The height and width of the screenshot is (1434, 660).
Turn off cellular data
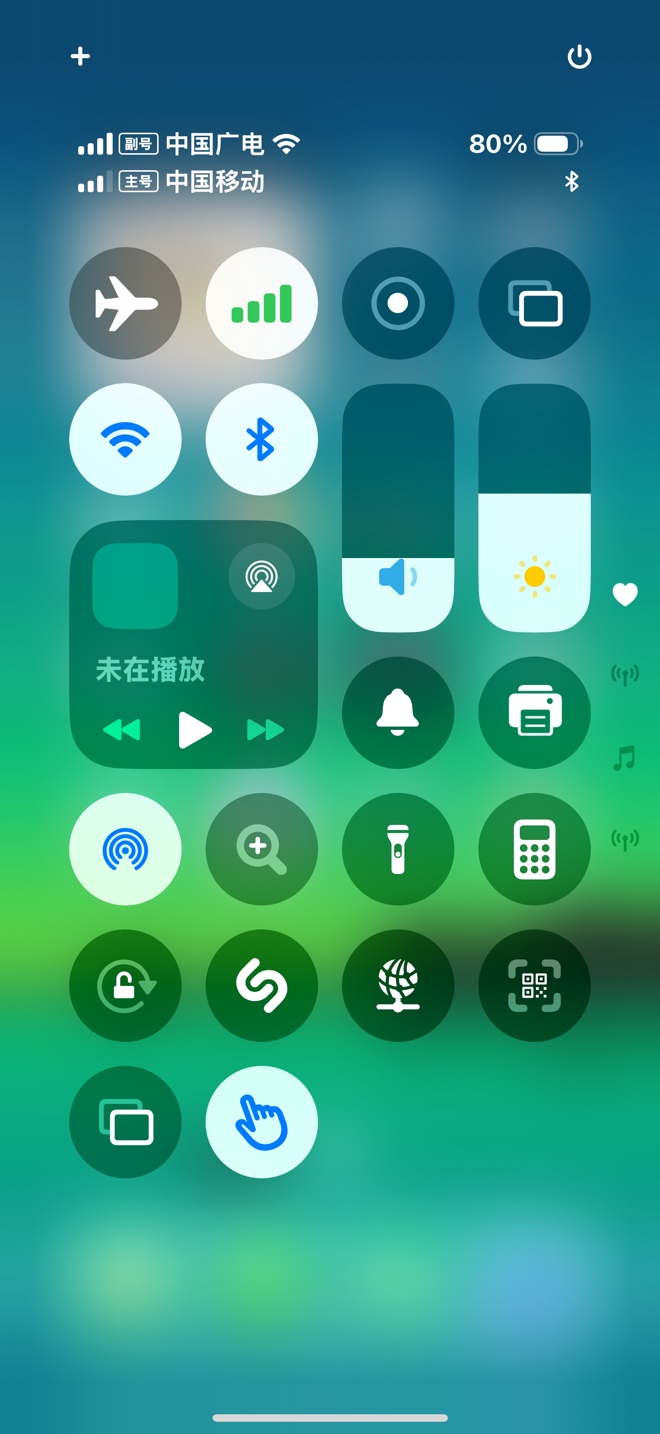262,303
